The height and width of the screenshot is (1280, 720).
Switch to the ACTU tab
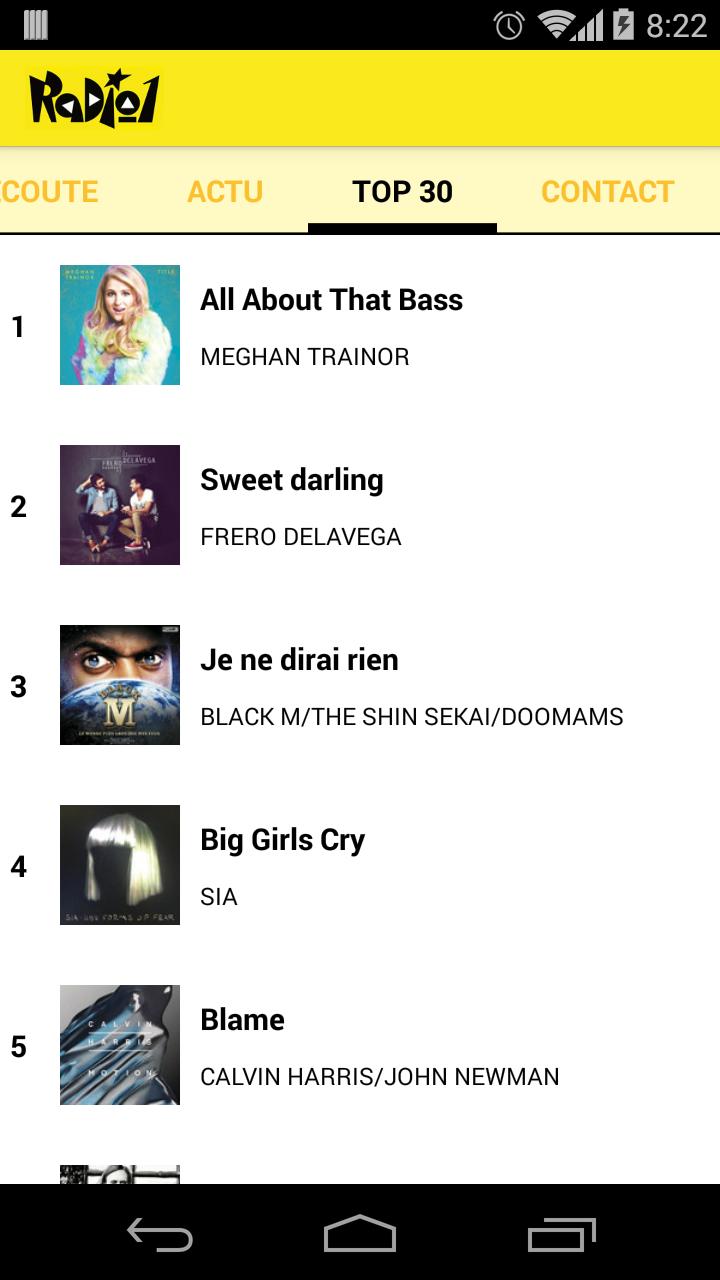[x=225, y=191]
